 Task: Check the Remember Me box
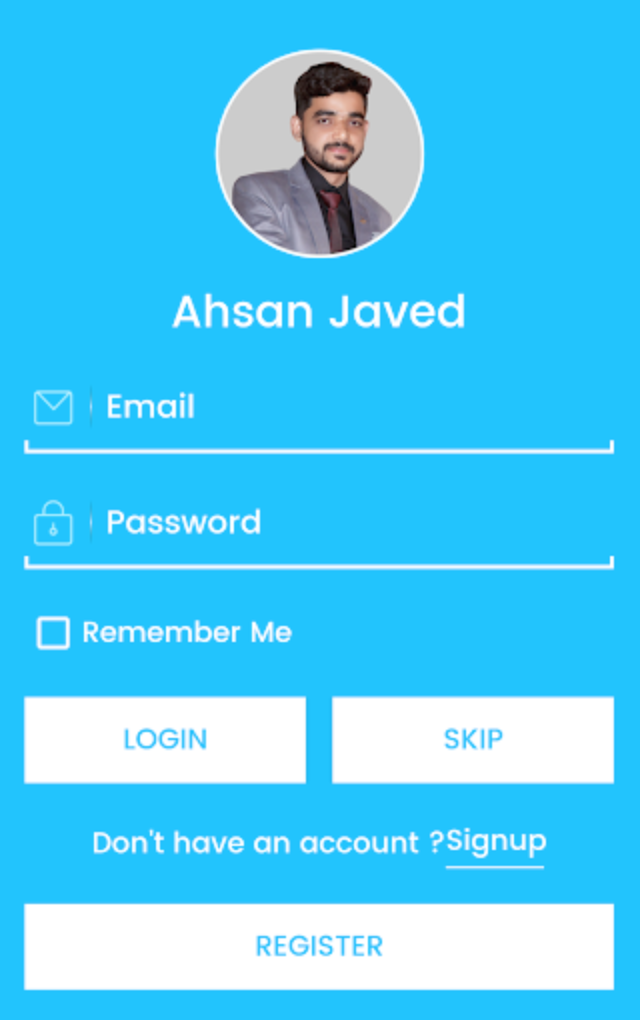53,633
